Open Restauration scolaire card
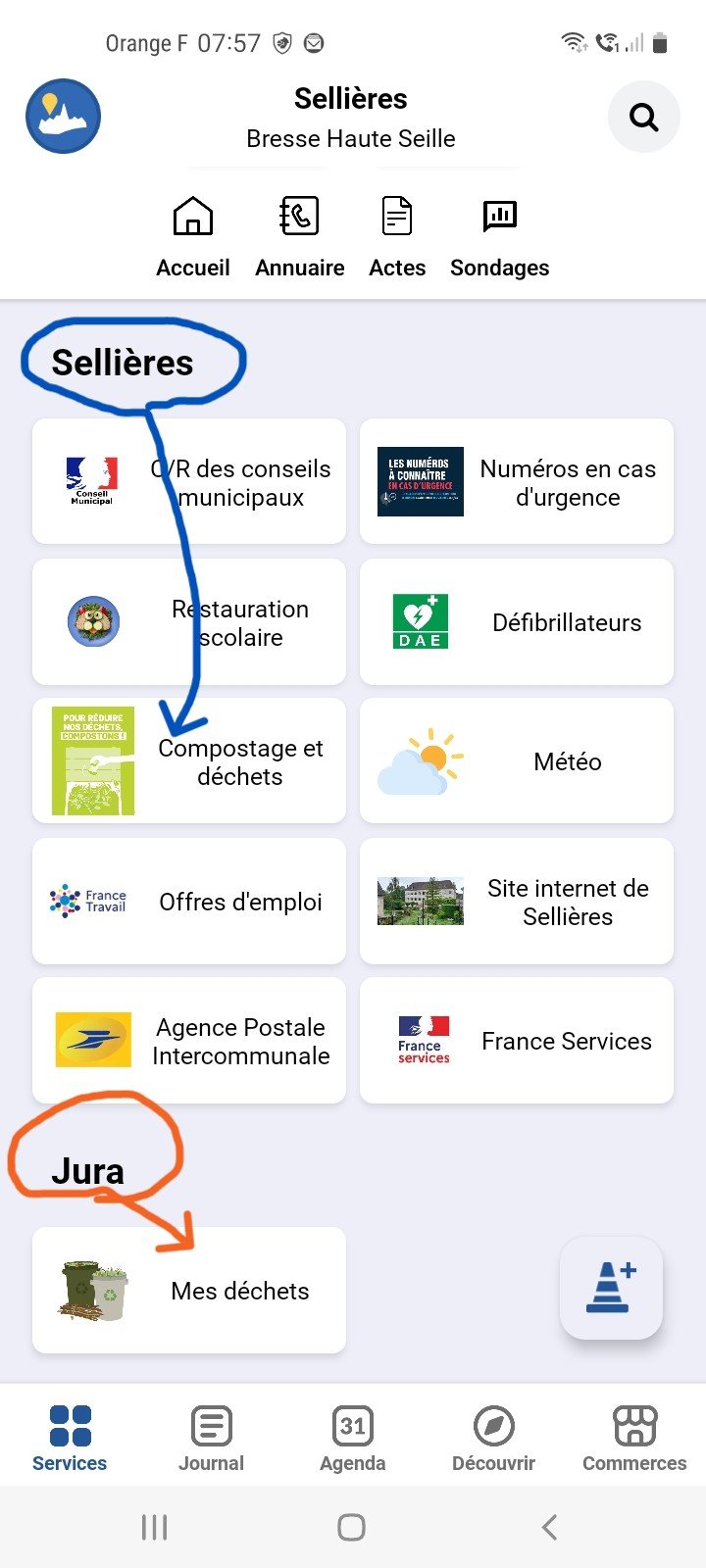The width and height of the screenshot is (706, 1568). click(x=189, y=622)
